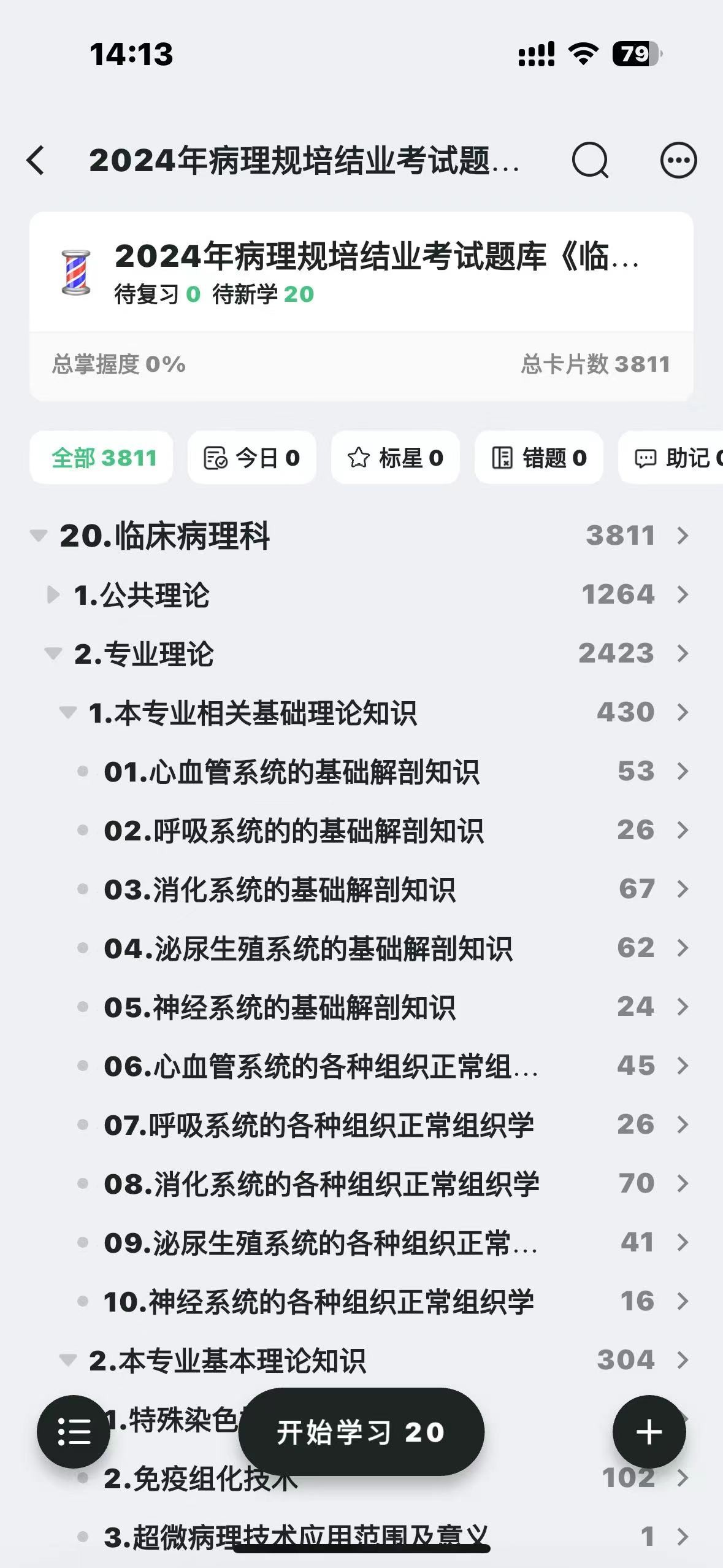This screenshot has height=1568, width=723.
Task: Open 05.神经系统的基础解剖知识
Action: (362, 1007)
